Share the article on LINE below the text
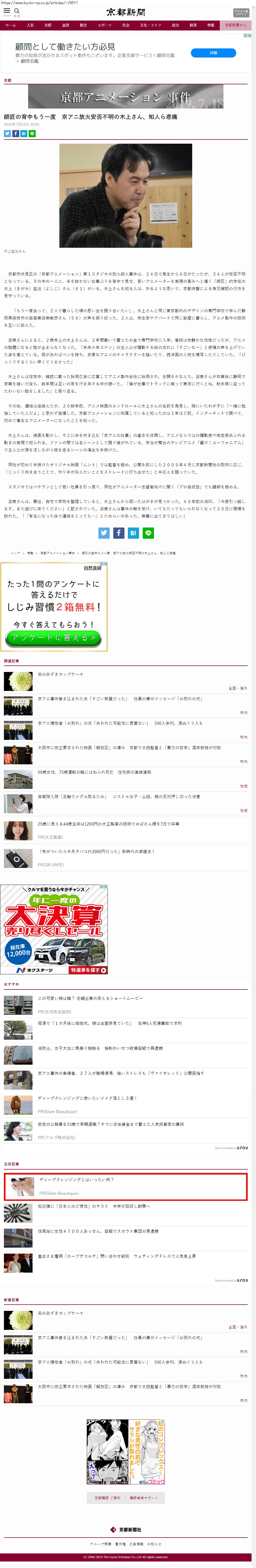The width and height of the screenshot is (256, 1568). (x=148, y=533)
